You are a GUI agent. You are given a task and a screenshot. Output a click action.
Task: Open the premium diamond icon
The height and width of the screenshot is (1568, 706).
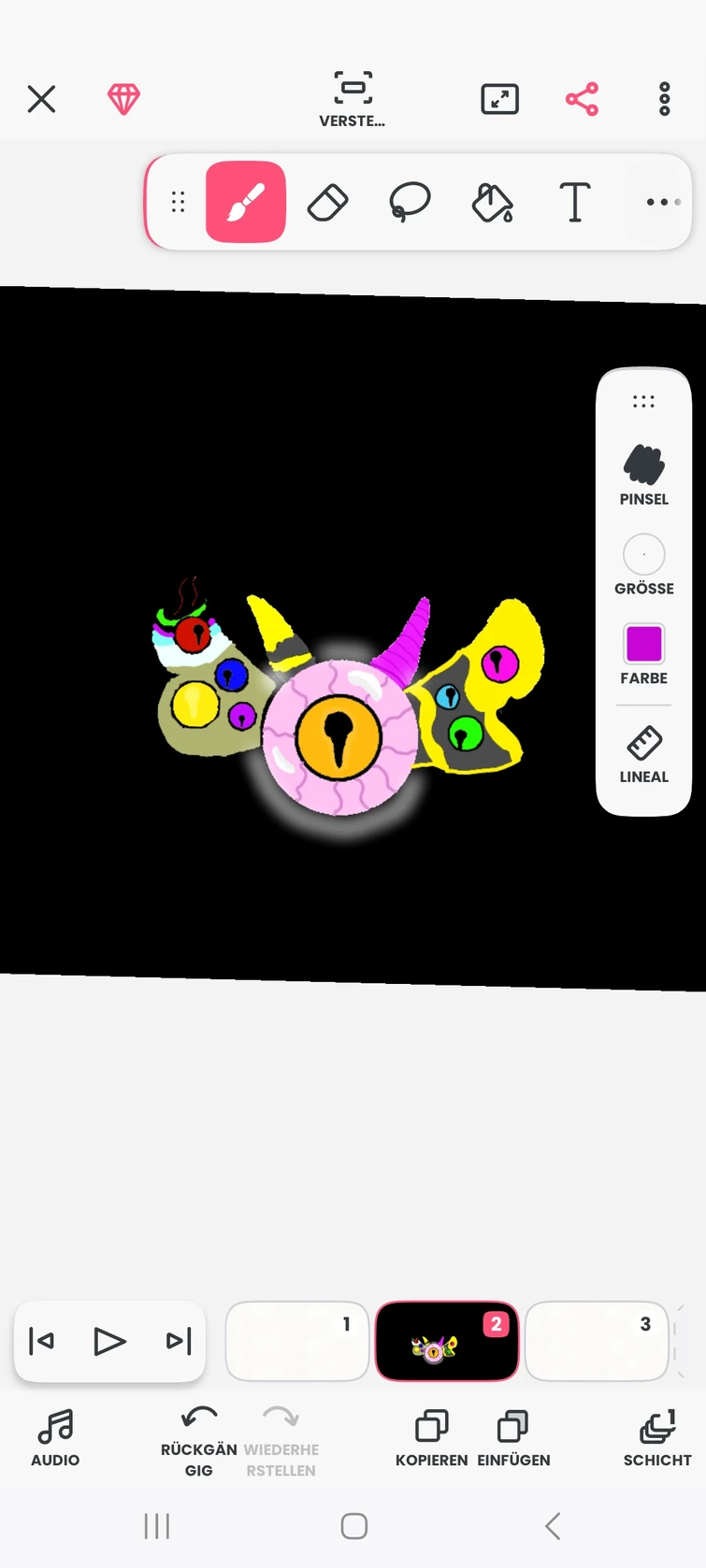point(123,99)
